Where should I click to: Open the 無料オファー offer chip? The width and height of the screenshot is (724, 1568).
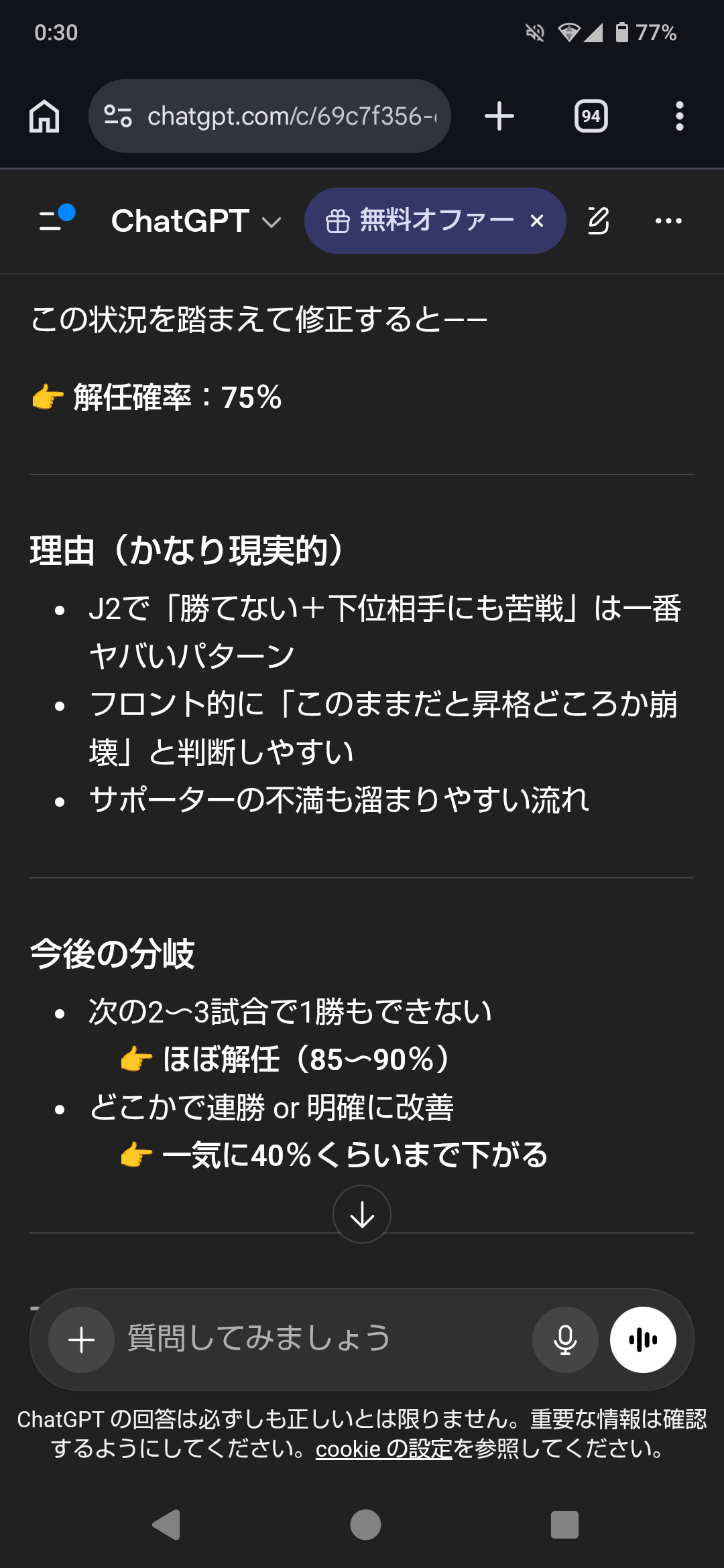(419, 220)
